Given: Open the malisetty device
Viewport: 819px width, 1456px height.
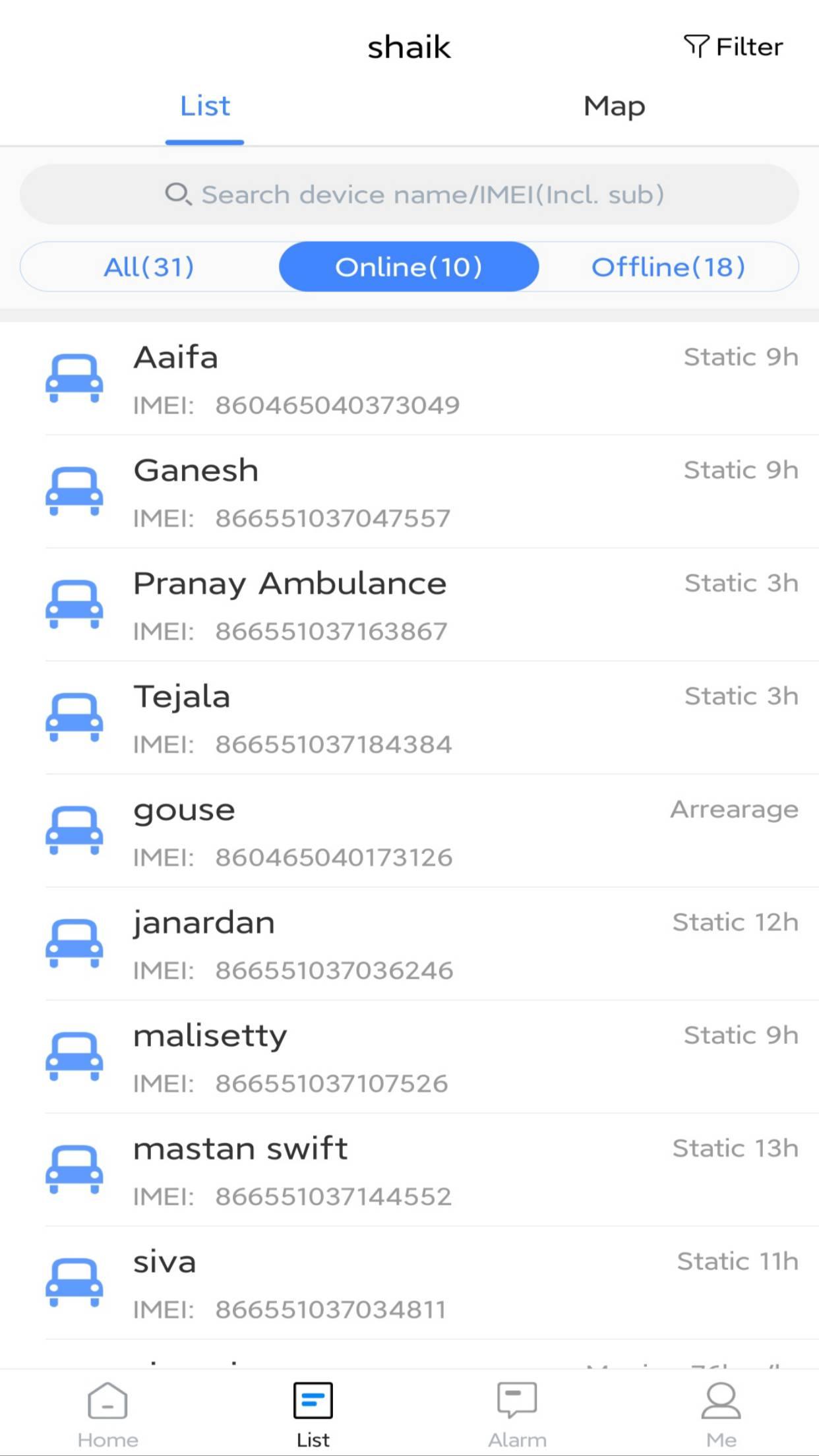Looking at the screenshot, I should point(409,1057).
